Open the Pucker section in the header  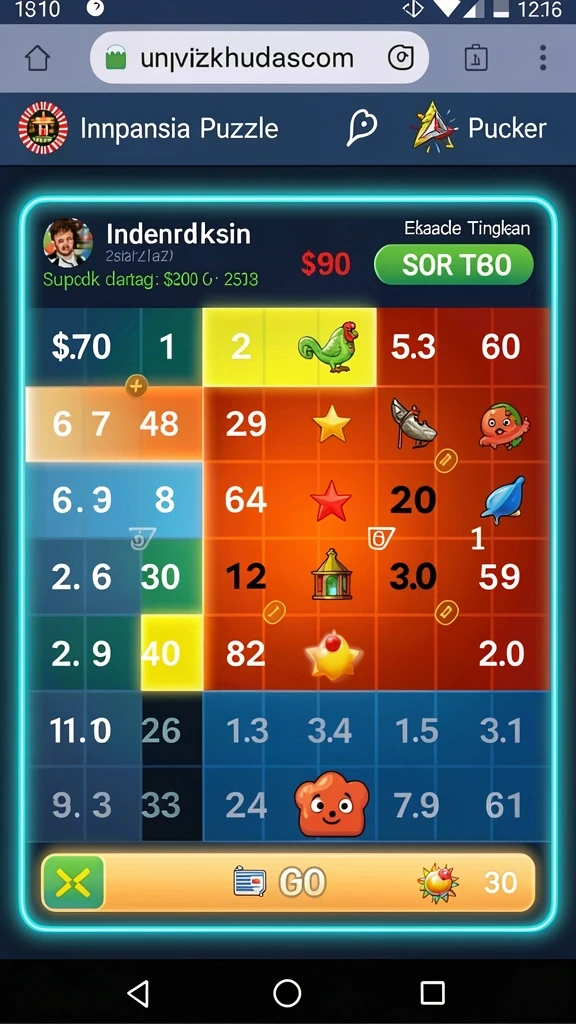point(481,128)
